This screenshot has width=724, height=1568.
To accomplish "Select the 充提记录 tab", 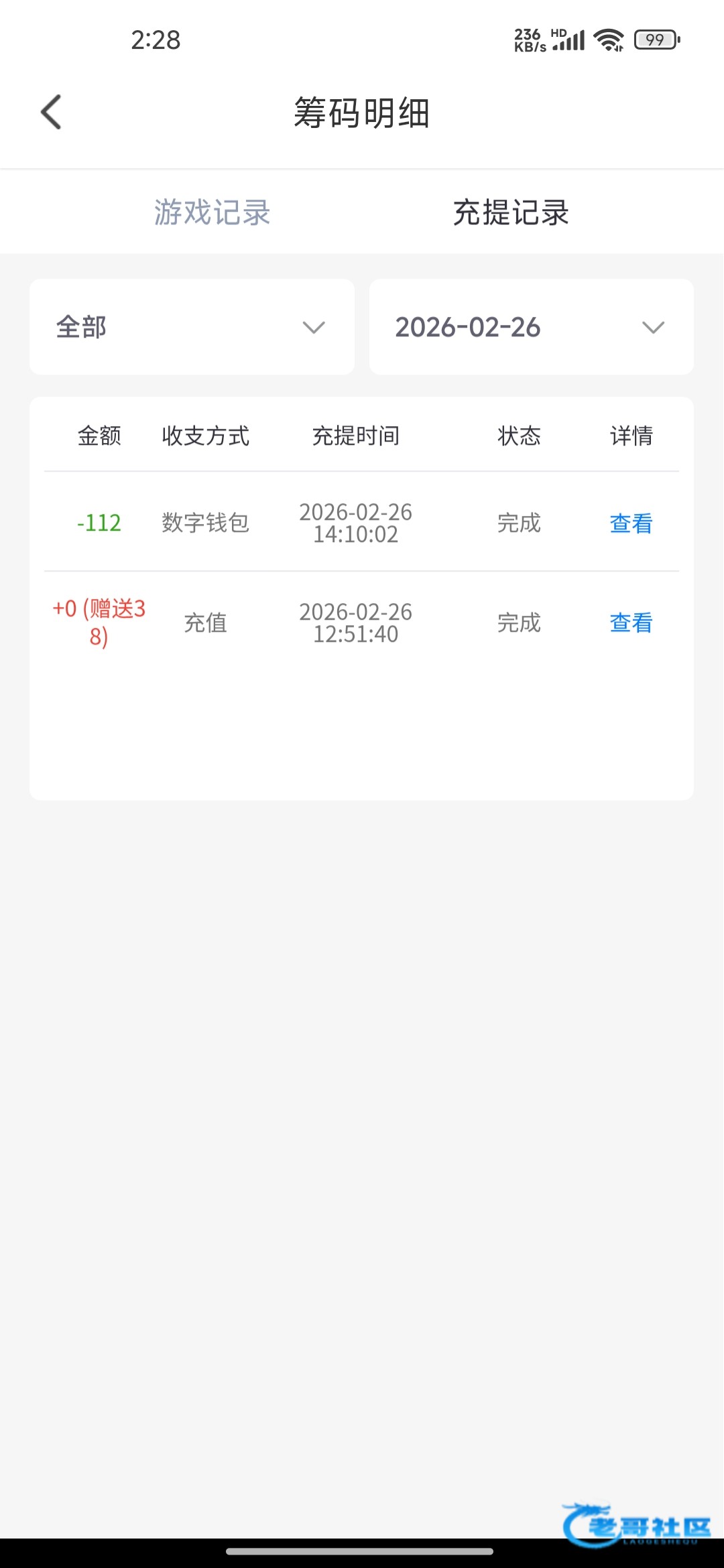I will [511, 212].
